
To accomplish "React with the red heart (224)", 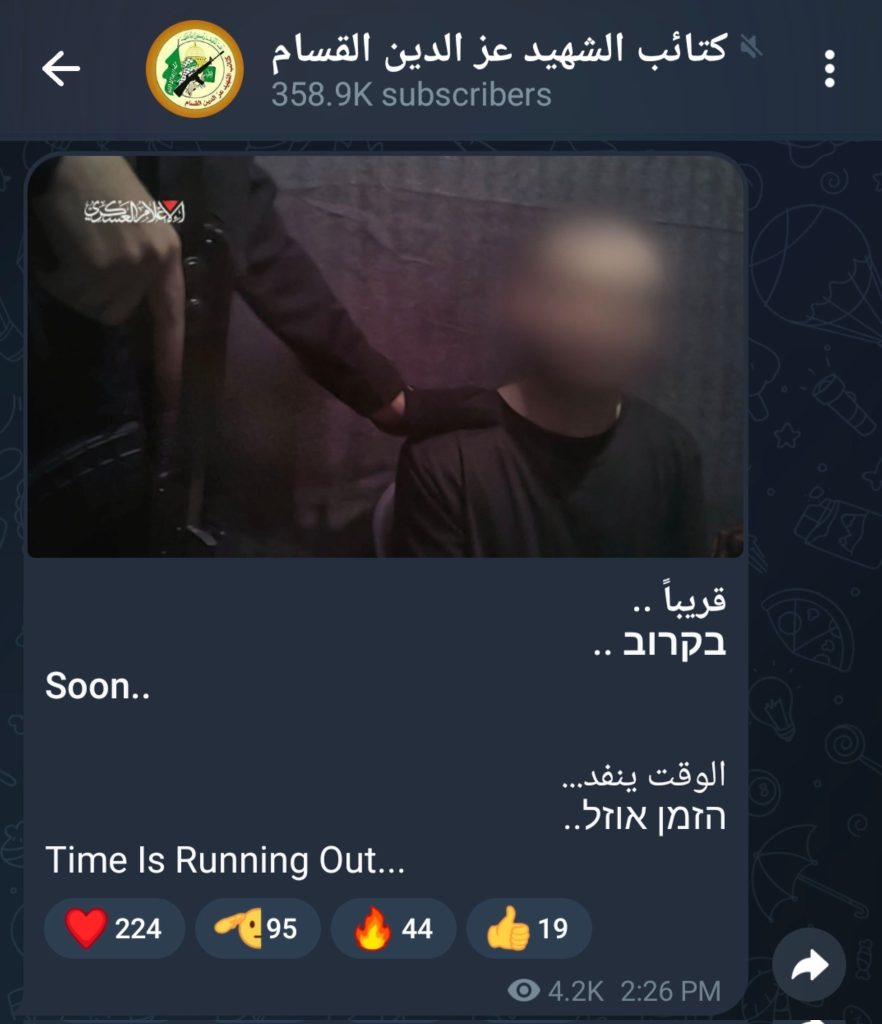I will pos(114,929).
